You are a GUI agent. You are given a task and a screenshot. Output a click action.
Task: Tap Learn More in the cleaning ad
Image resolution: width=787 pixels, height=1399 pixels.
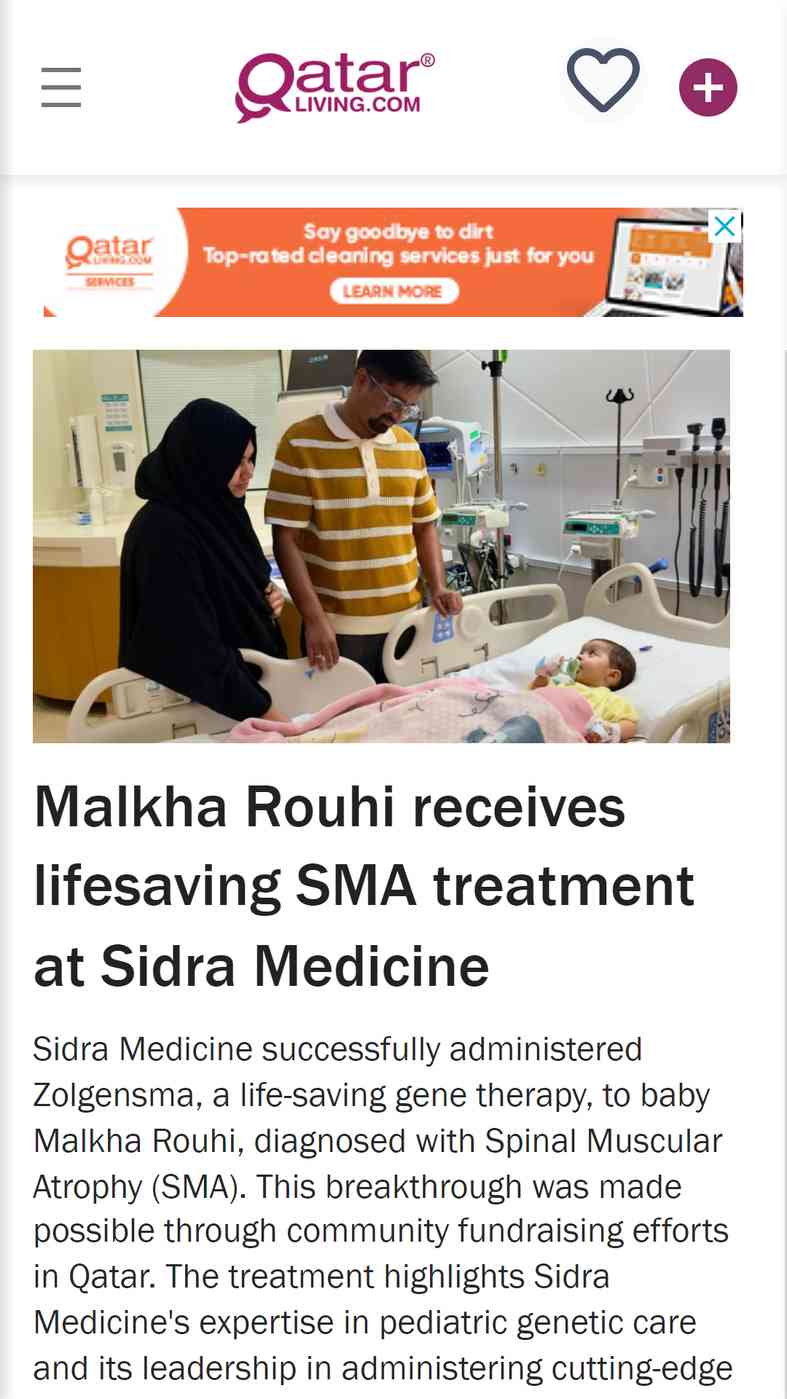coord(393,291)
